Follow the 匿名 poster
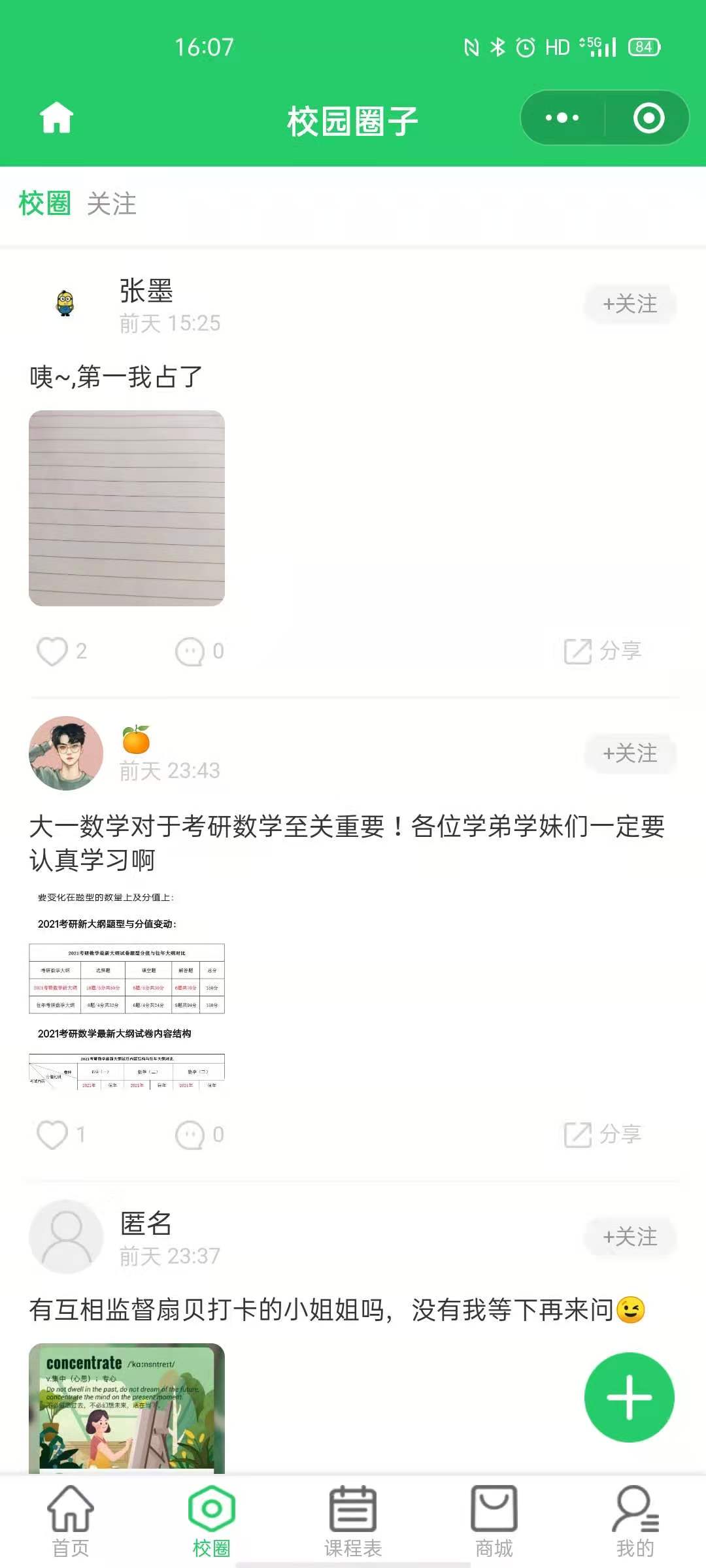This screenshot has height=1568, width=706. [x=630, y=1237]
